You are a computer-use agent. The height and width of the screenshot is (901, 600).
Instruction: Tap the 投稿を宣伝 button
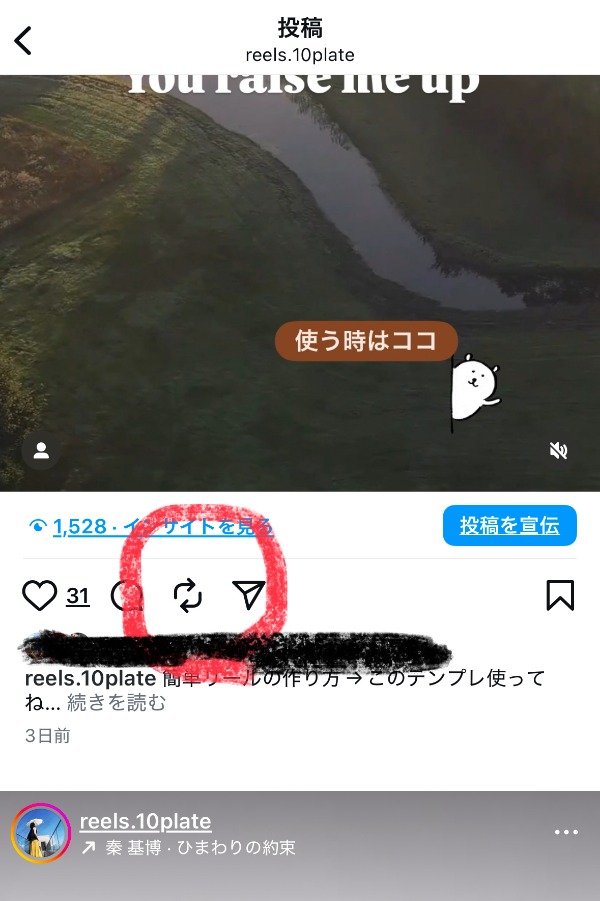(509, 526)
